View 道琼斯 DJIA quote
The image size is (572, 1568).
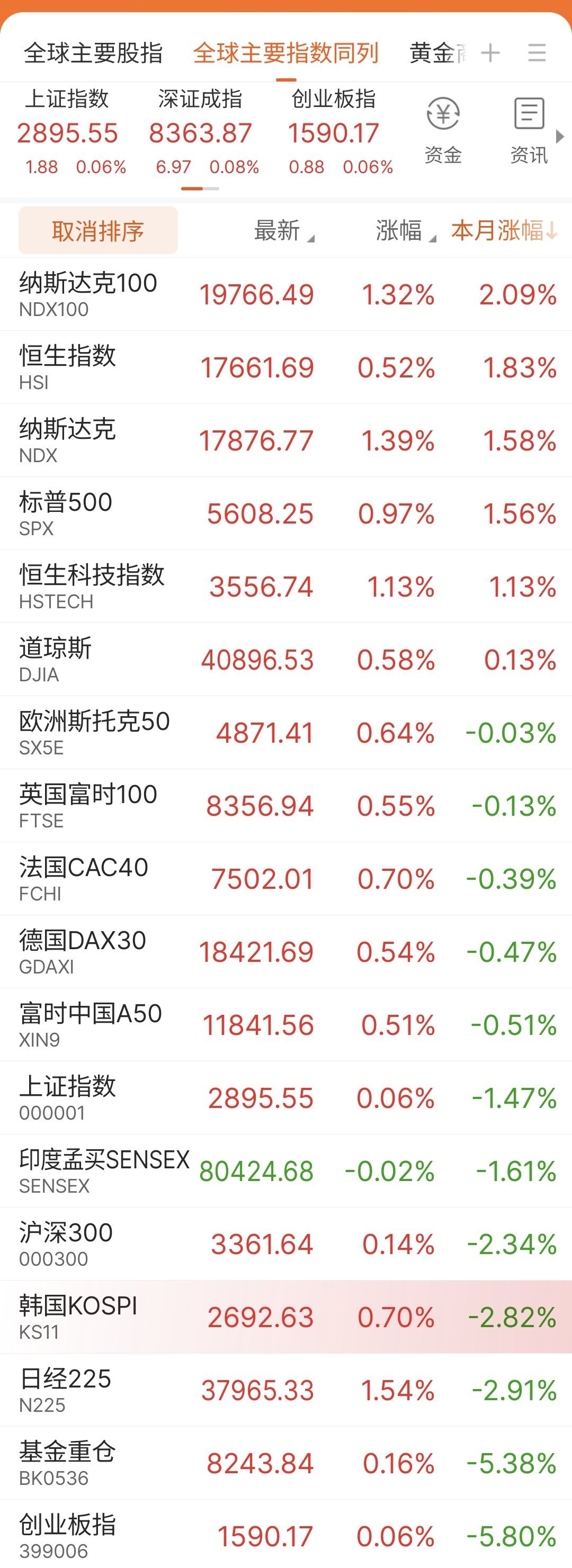(x=285, y=660)
